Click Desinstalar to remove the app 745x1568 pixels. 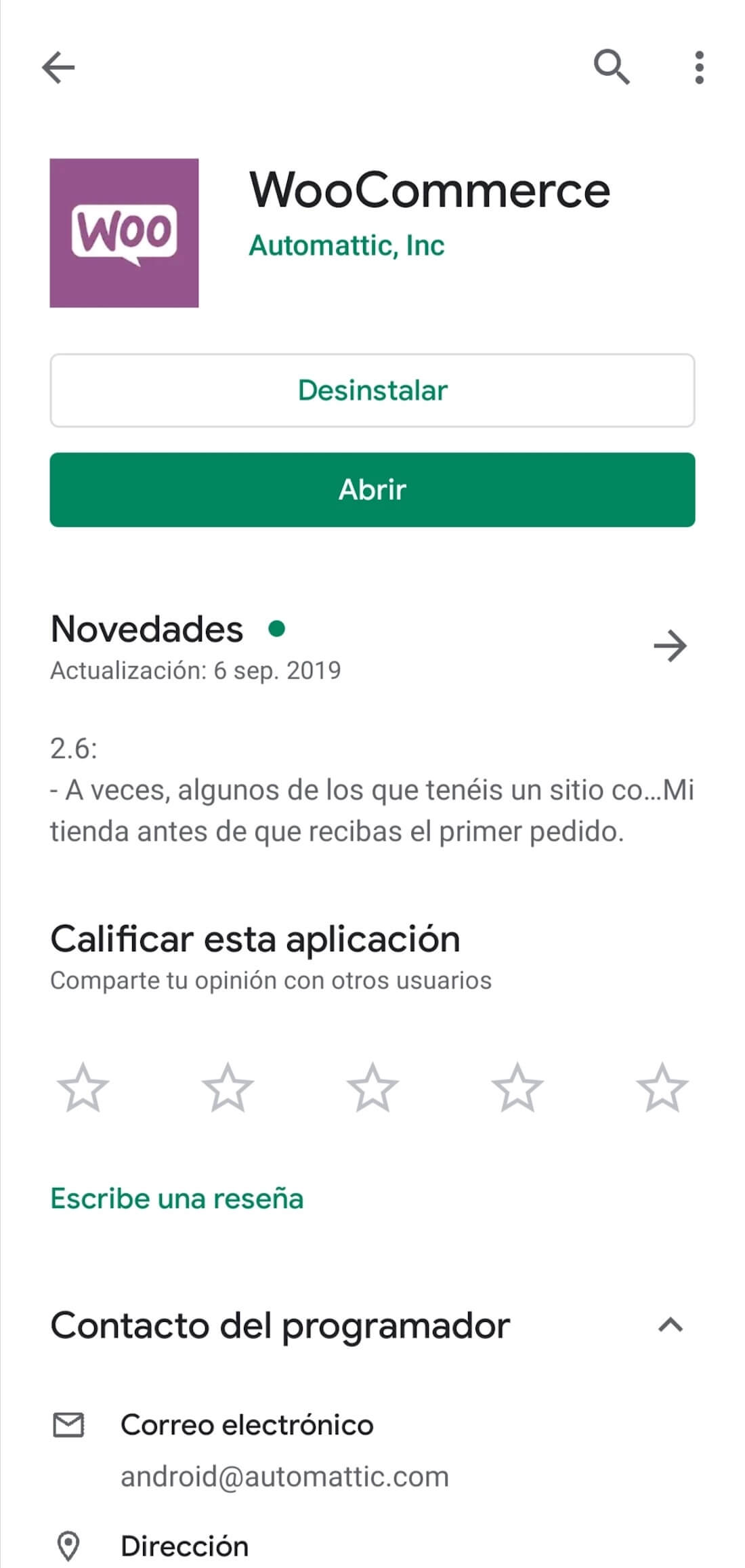tap(372, 390)
